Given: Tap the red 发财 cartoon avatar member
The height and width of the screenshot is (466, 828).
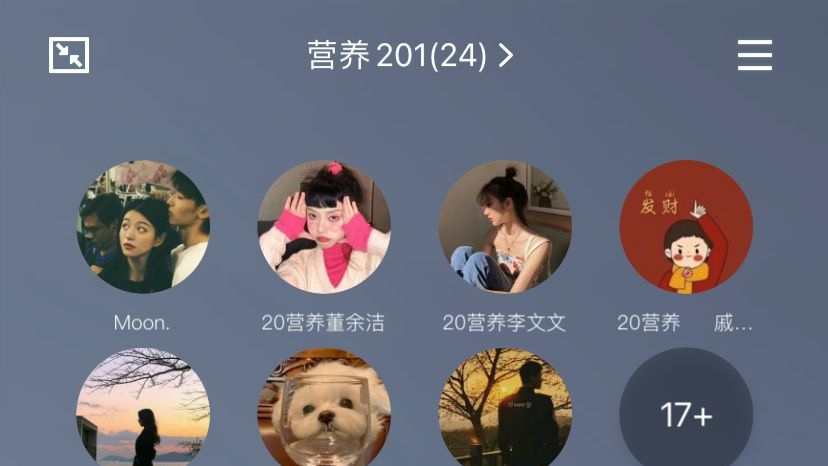Looking at the screenshot, I should 686,227.
